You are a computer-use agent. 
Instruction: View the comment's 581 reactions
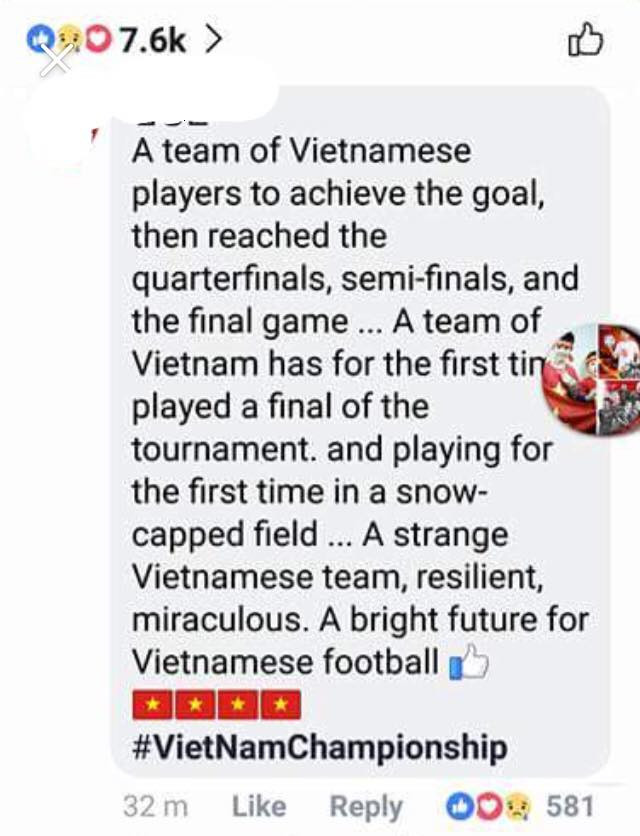tap(520, 806)
